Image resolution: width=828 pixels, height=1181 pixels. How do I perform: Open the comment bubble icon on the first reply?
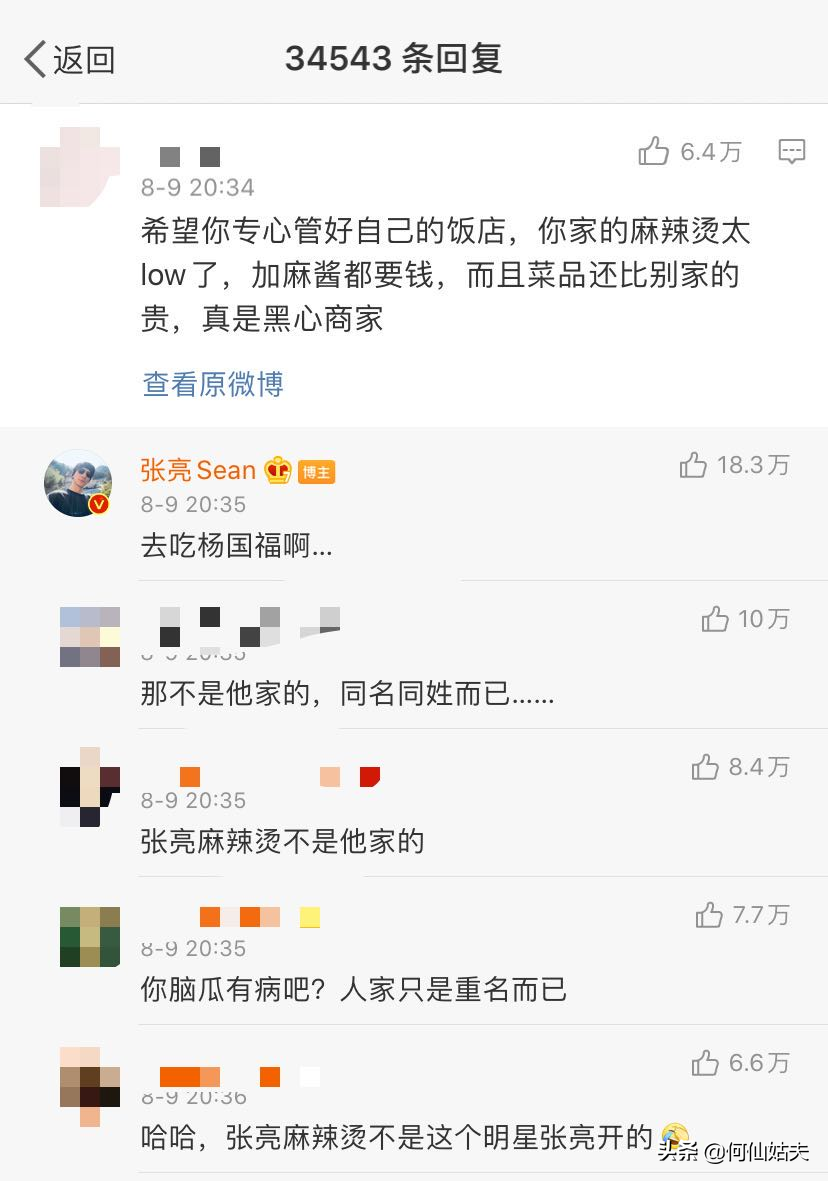click(791, 151)
